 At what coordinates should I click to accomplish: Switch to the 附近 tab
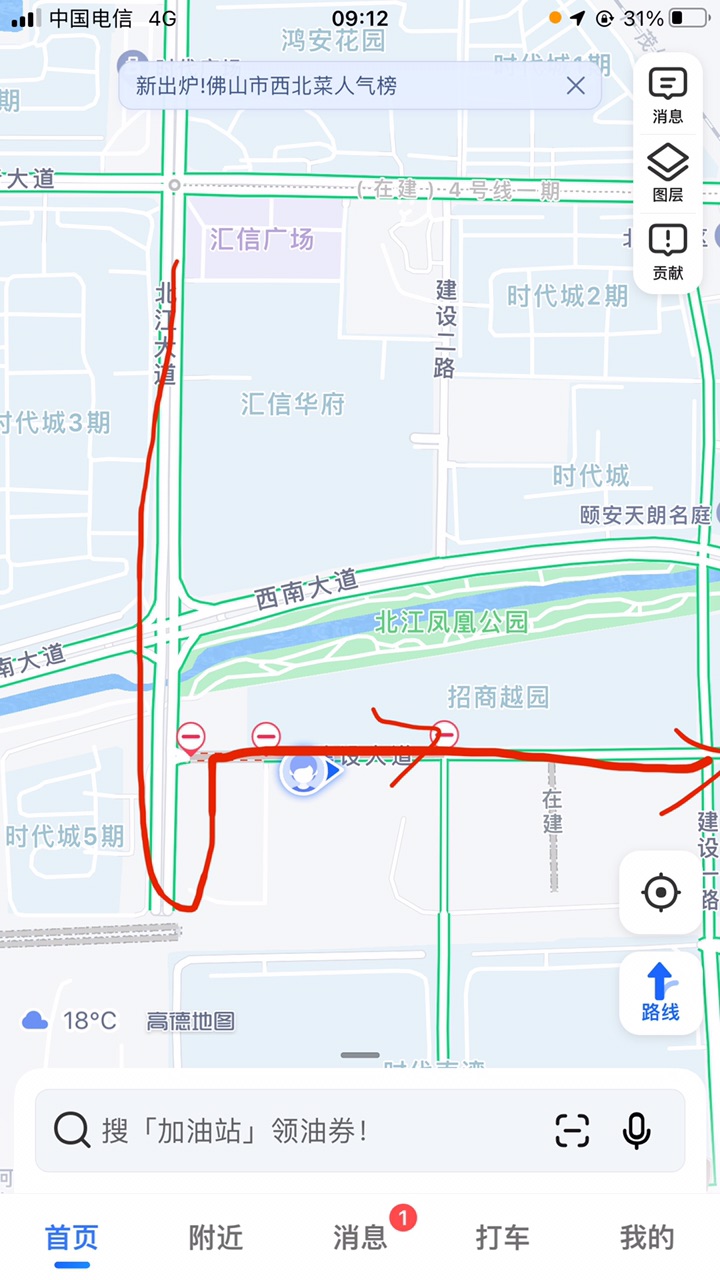pos(216,1238)
